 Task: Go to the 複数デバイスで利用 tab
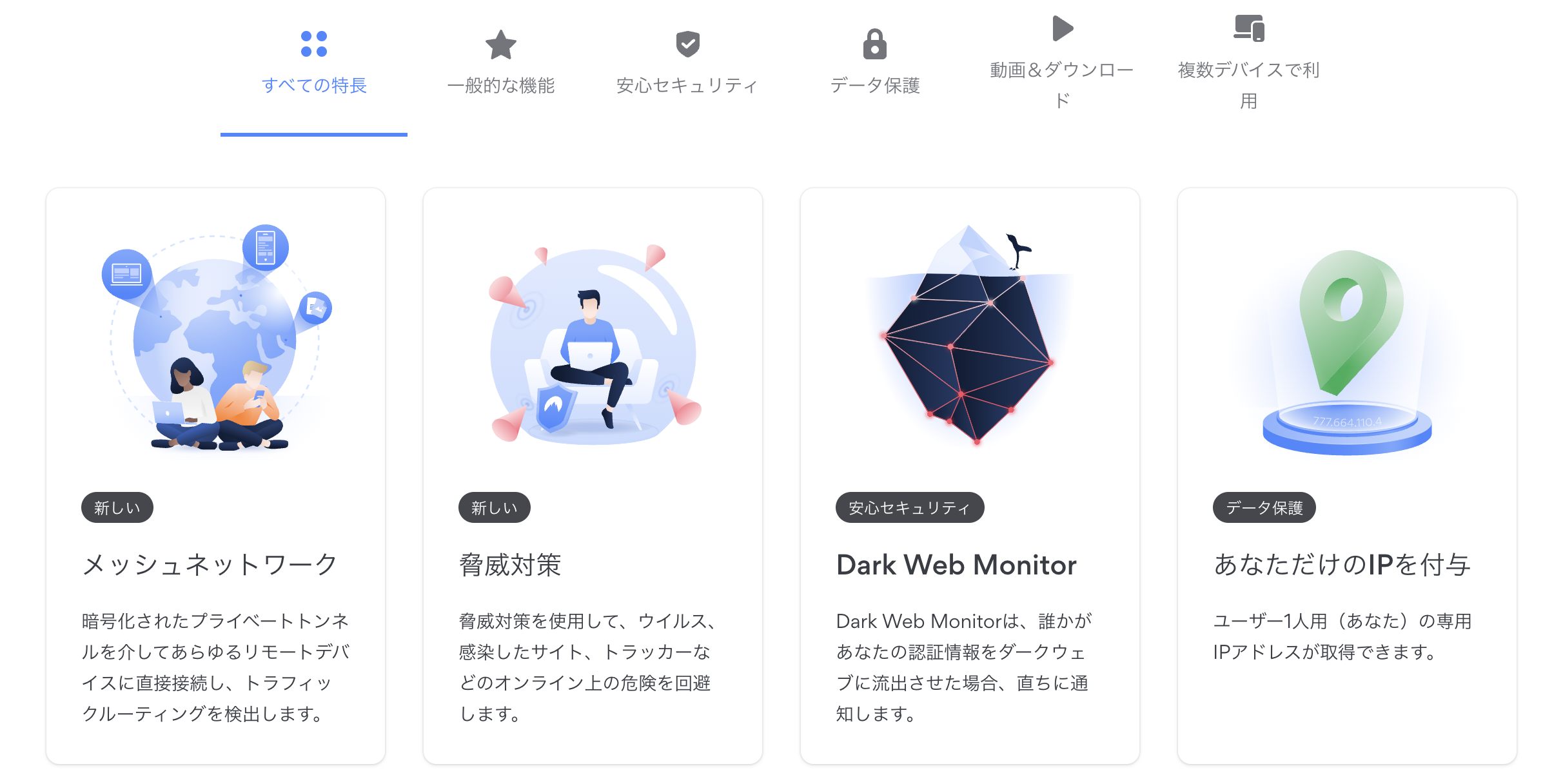(x=1248, y=64)
